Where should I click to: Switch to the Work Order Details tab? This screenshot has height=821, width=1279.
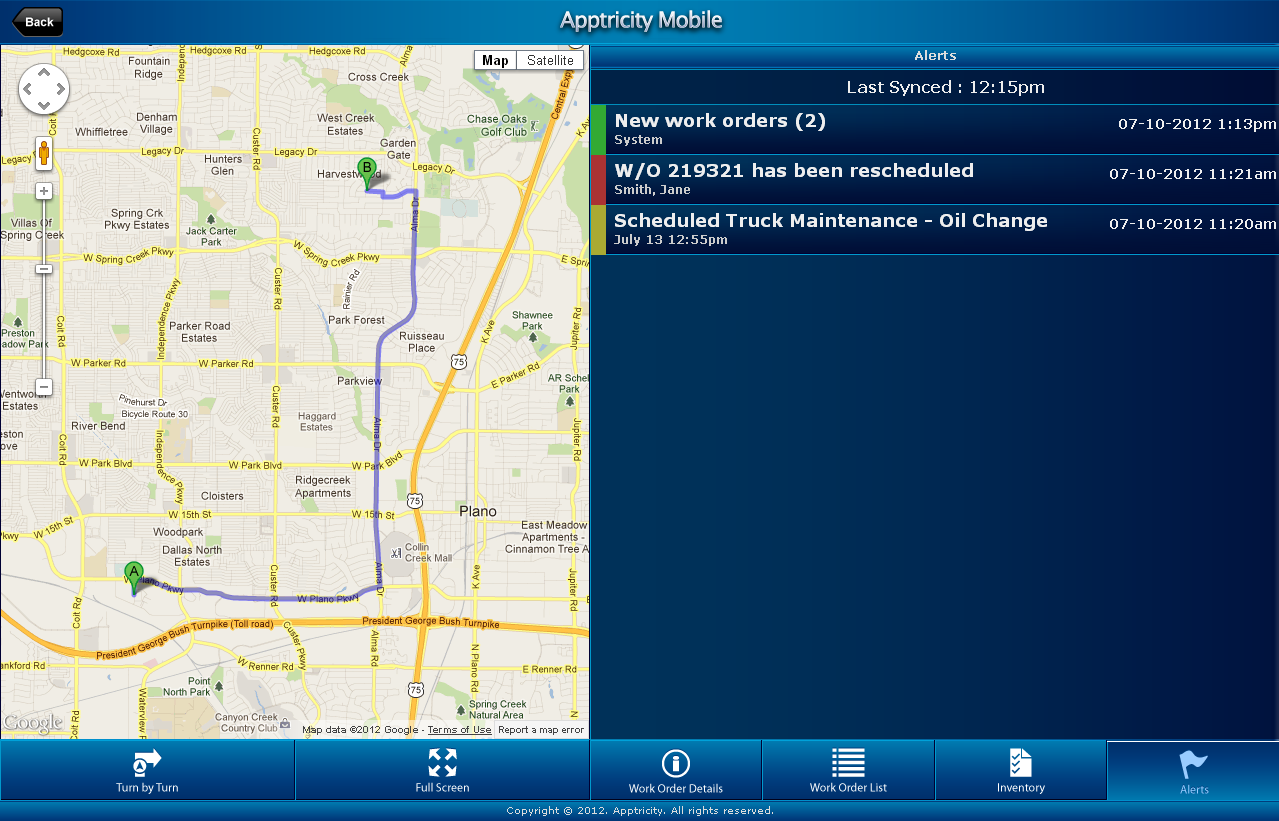[676, 771]
